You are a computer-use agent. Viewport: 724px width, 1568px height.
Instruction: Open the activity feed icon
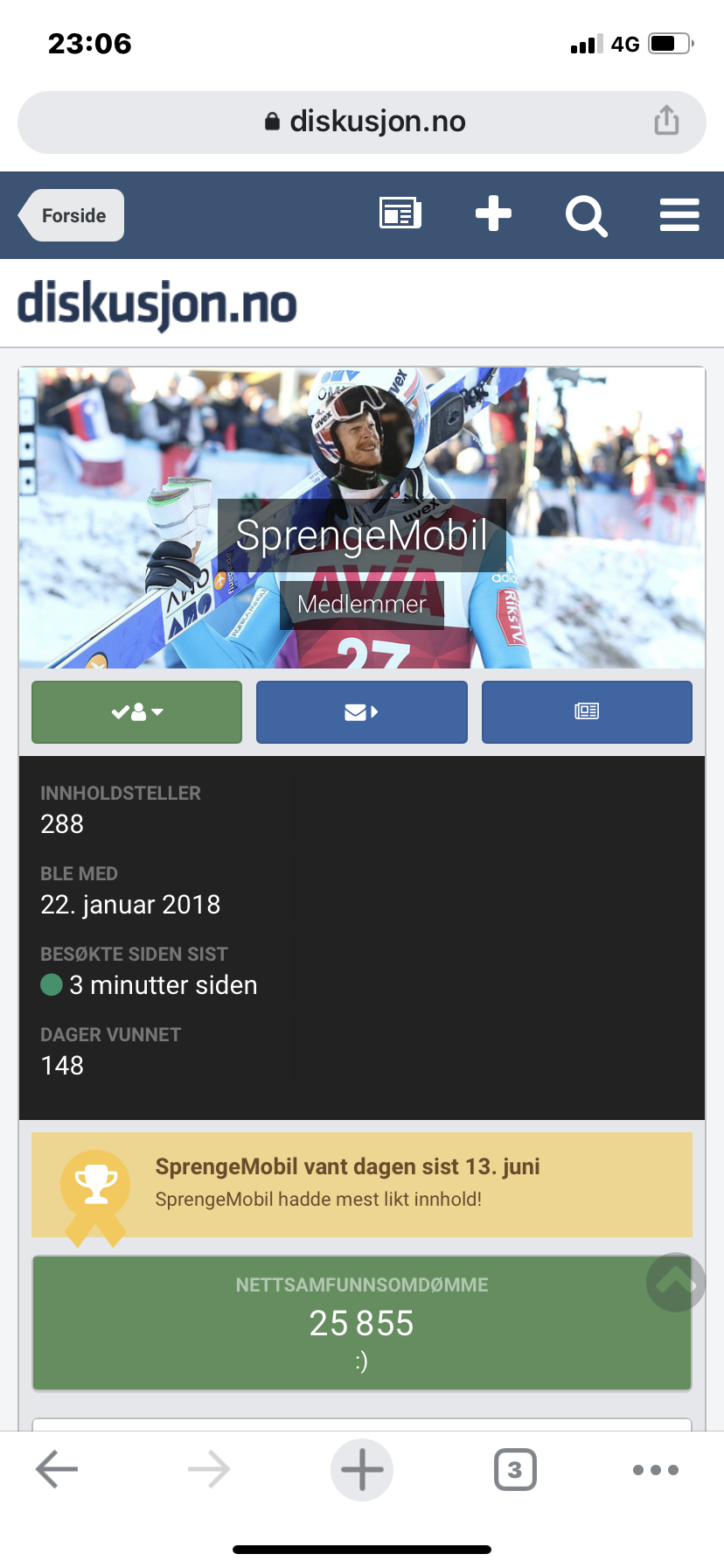coord(400,213)
